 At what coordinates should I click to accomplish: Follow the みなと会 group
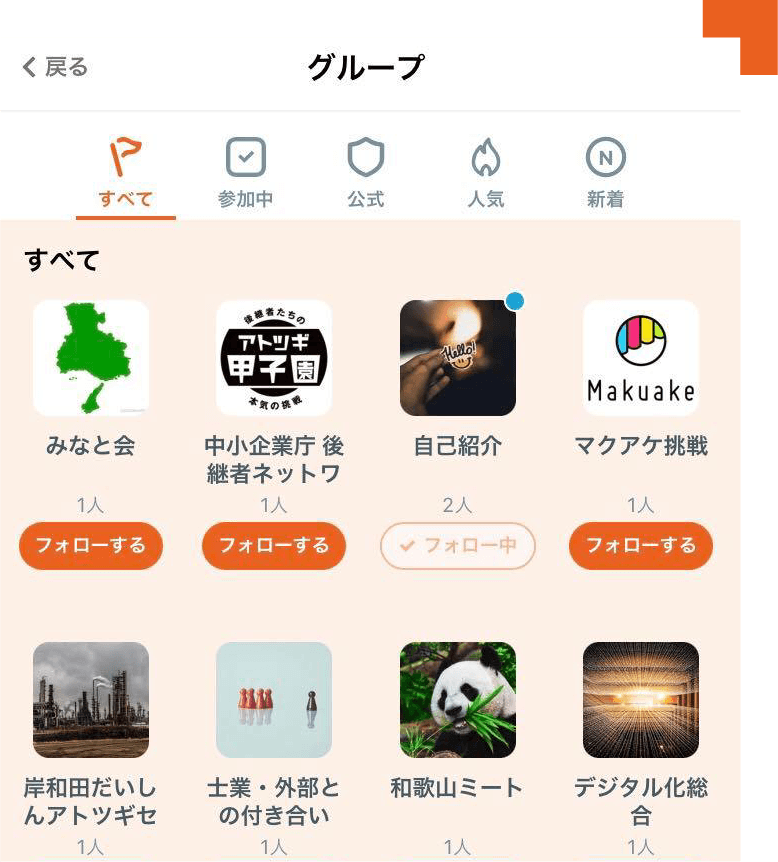click(x=91, y=546)
